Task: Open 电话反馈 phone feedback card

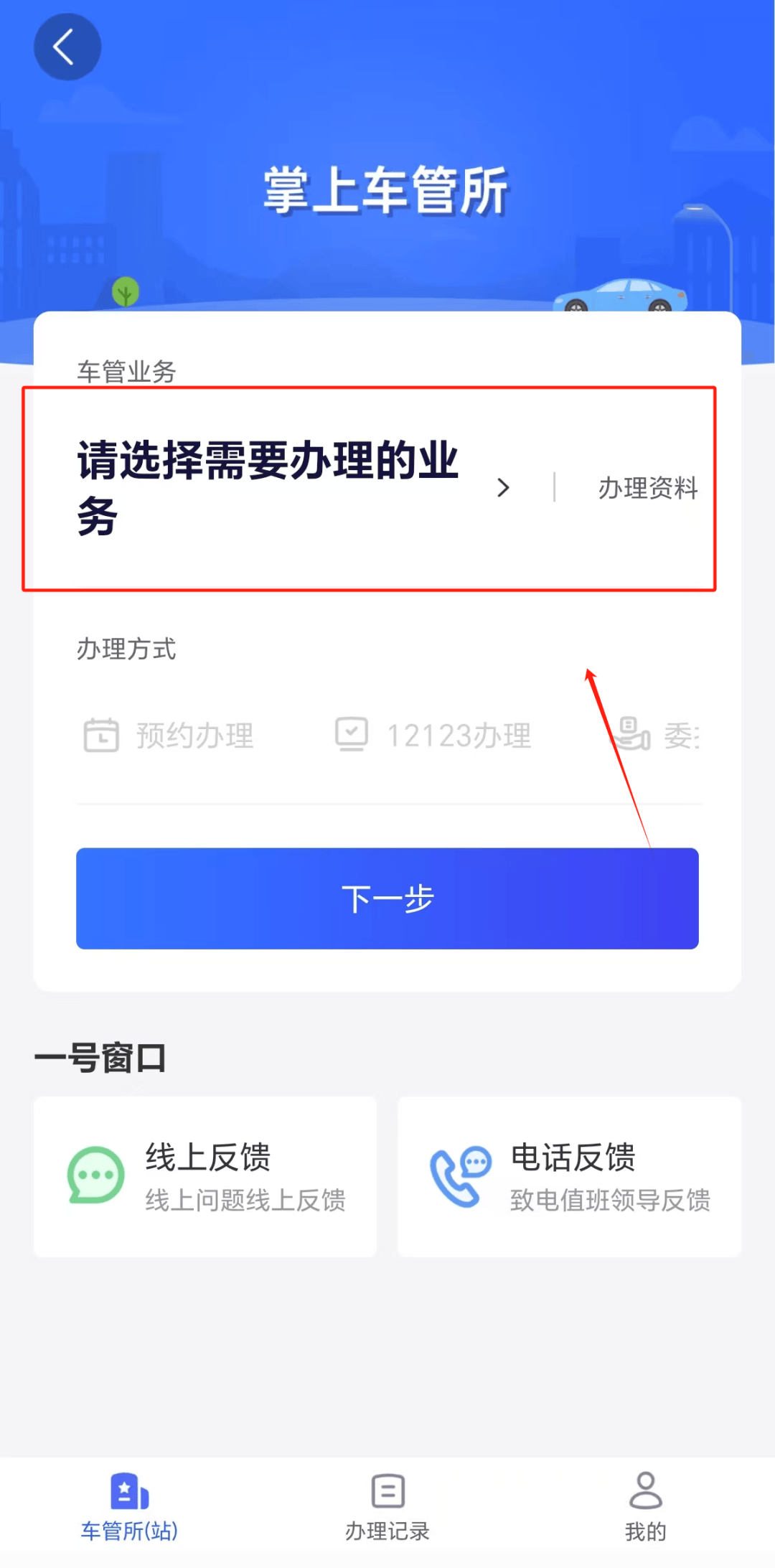Action: pos(569,1176)
